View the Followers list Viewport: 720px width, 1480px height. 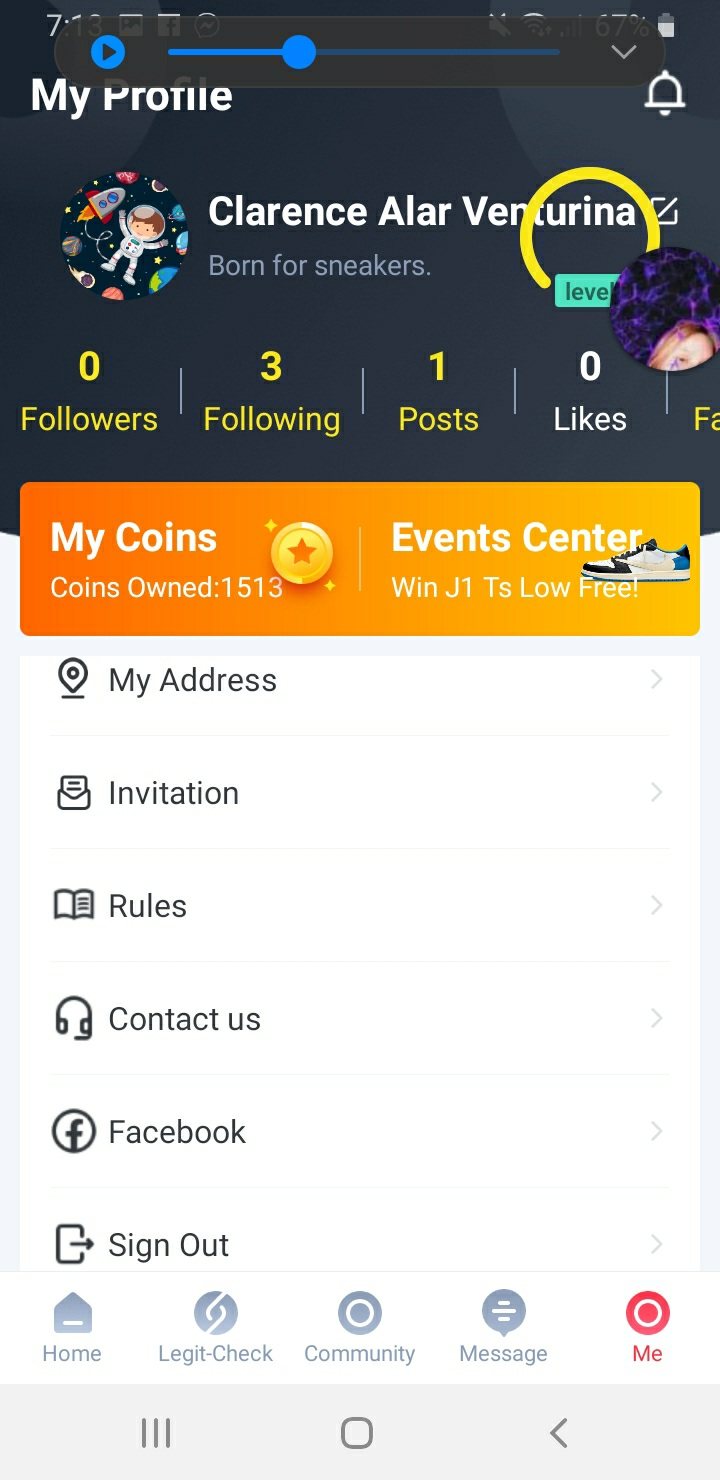click(x=89, y=392)
